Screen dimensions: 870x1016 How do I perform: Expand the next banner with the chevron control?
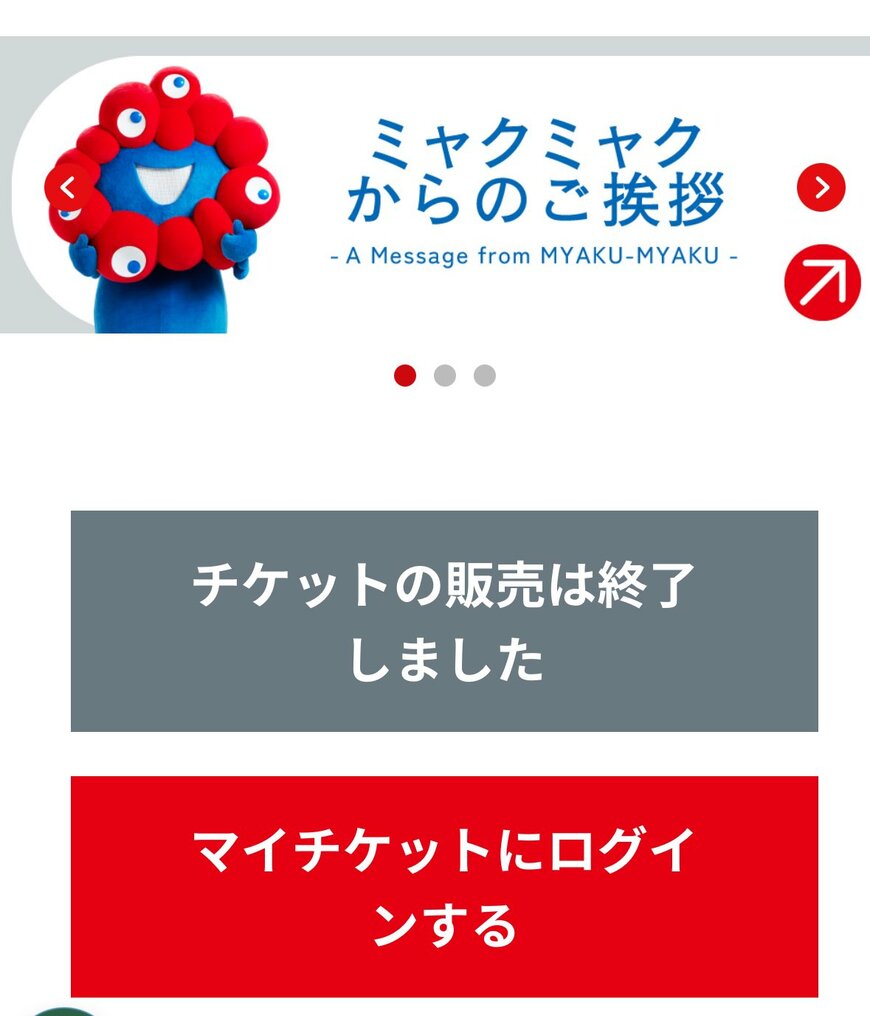pyautogui.click(x=822, y=187)
